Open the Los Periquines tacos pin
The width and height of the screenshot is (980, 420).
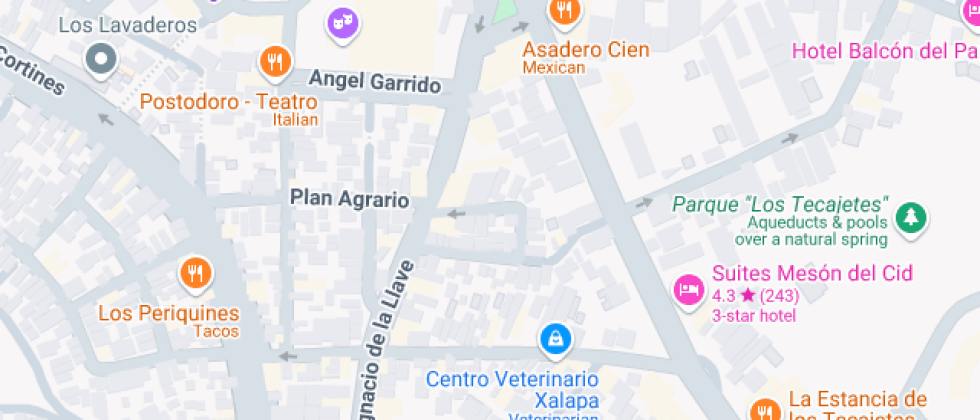click(195, 272)
